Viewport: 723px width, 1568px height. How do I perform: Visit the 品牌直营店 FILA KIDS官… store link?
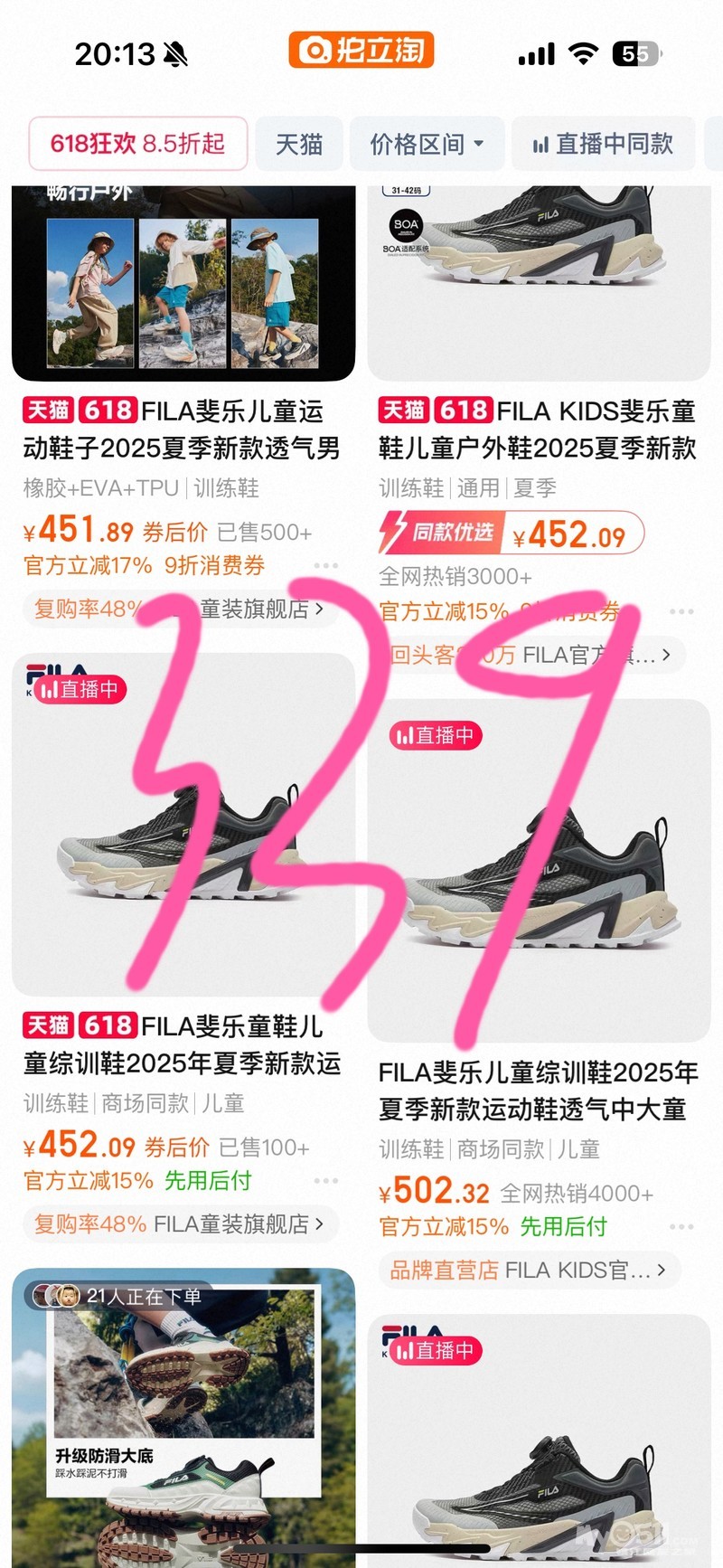coord(529,1270)
